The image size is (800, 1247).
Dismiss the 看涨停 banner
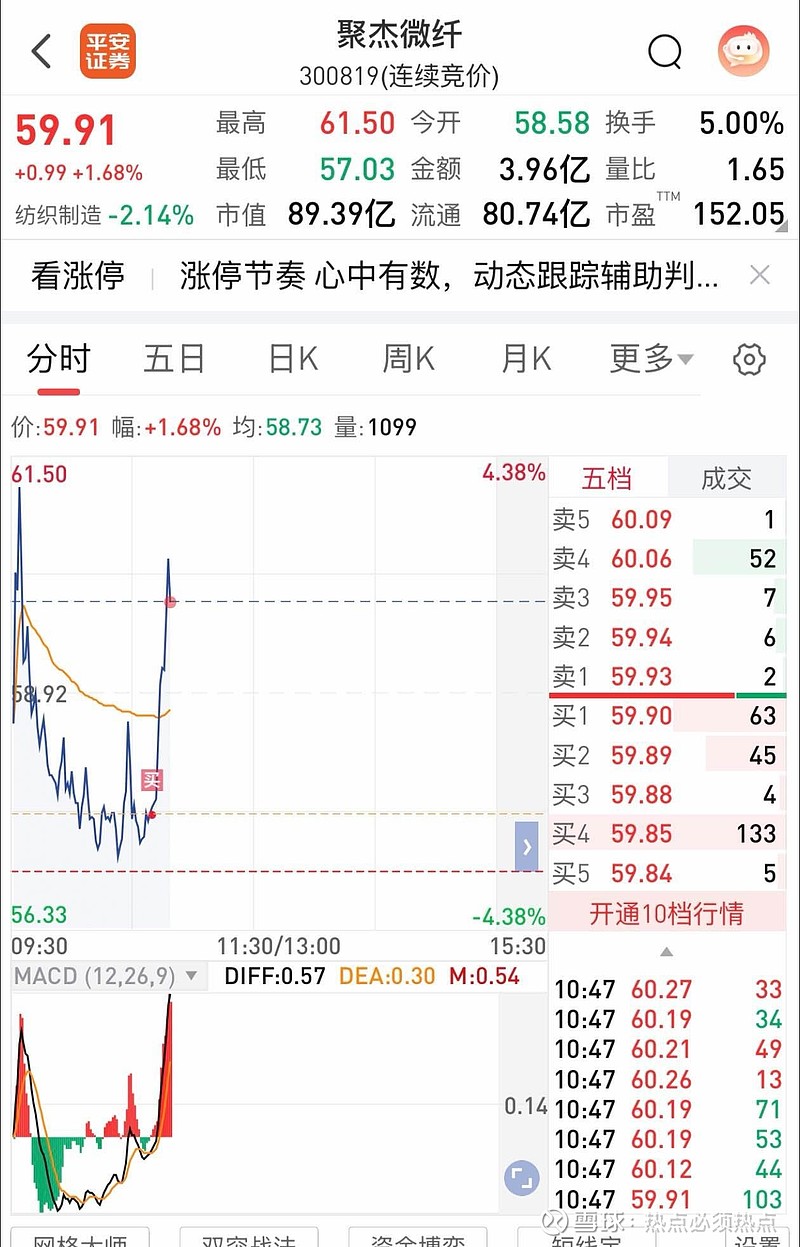point(760,275)
